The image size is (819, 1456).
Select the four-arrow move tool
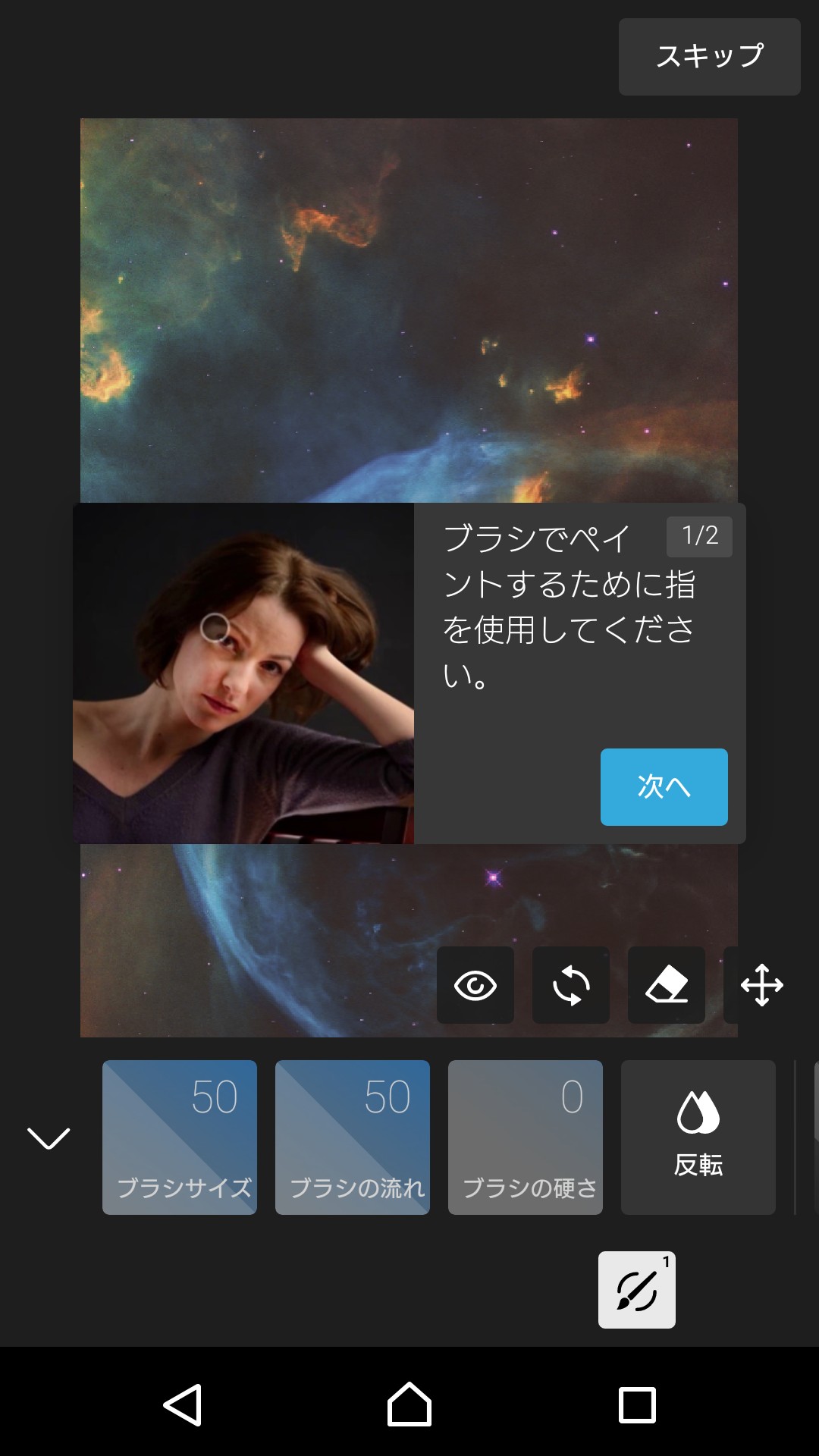[761, 985]
